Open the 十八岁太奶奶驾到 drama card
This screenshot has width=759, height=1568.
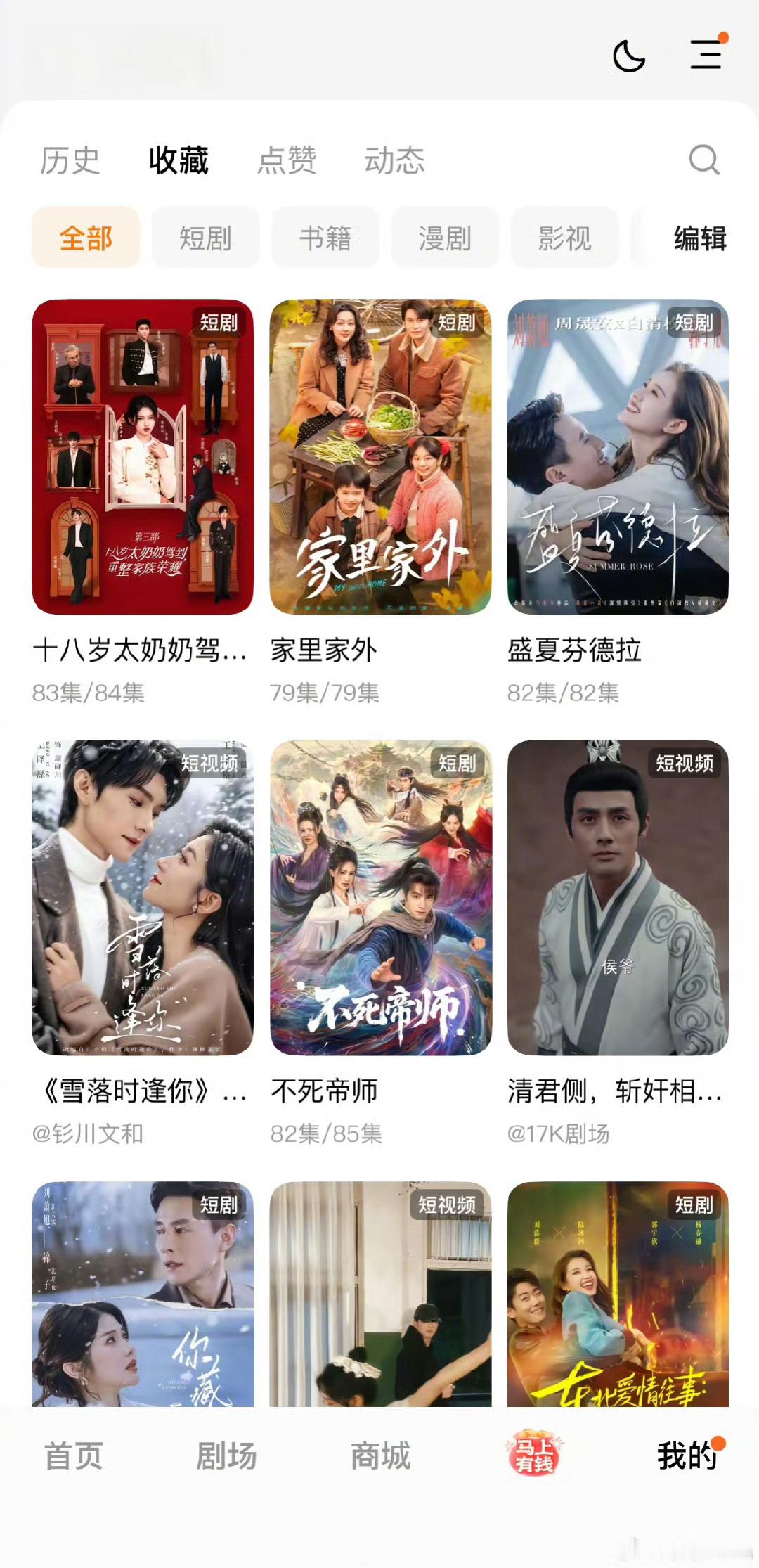(x=143, y=457)
